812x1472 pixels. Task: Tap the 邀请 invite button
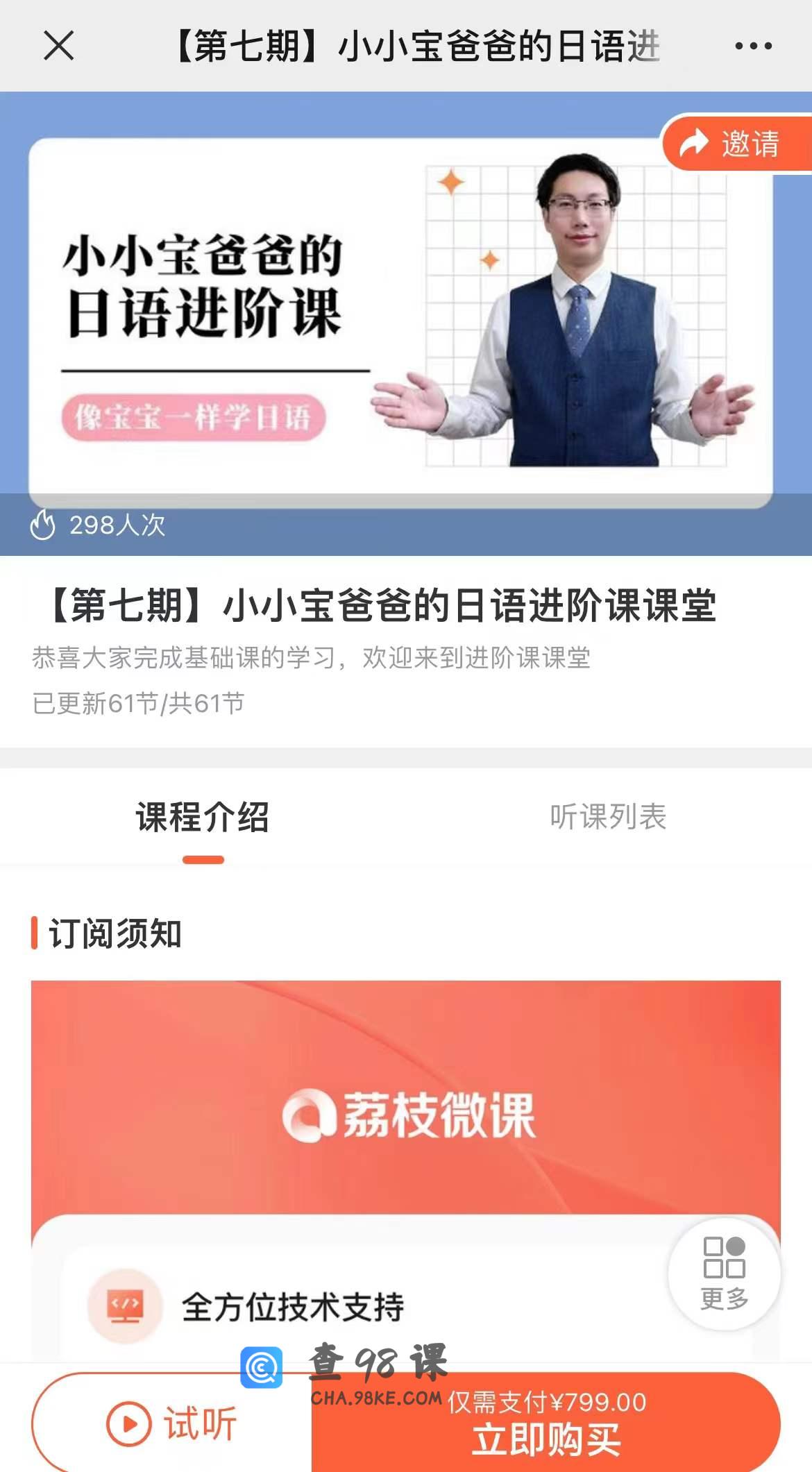point(736,144)
